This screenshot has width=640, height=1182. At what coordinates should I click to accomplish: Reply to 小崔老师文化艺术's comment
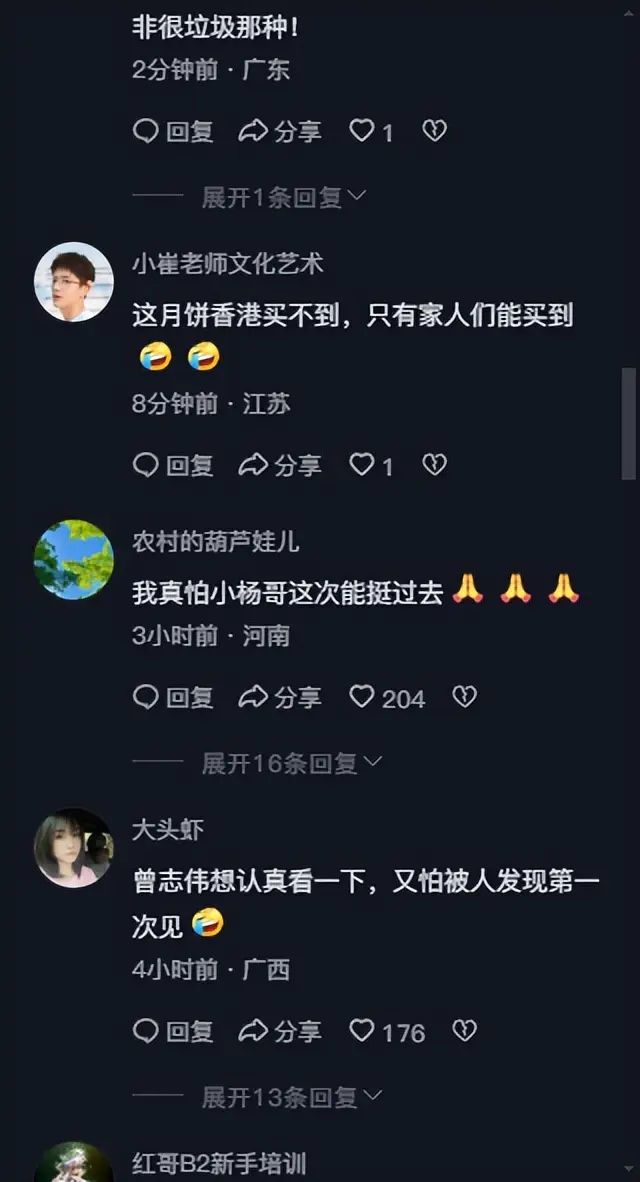point(173,465)
